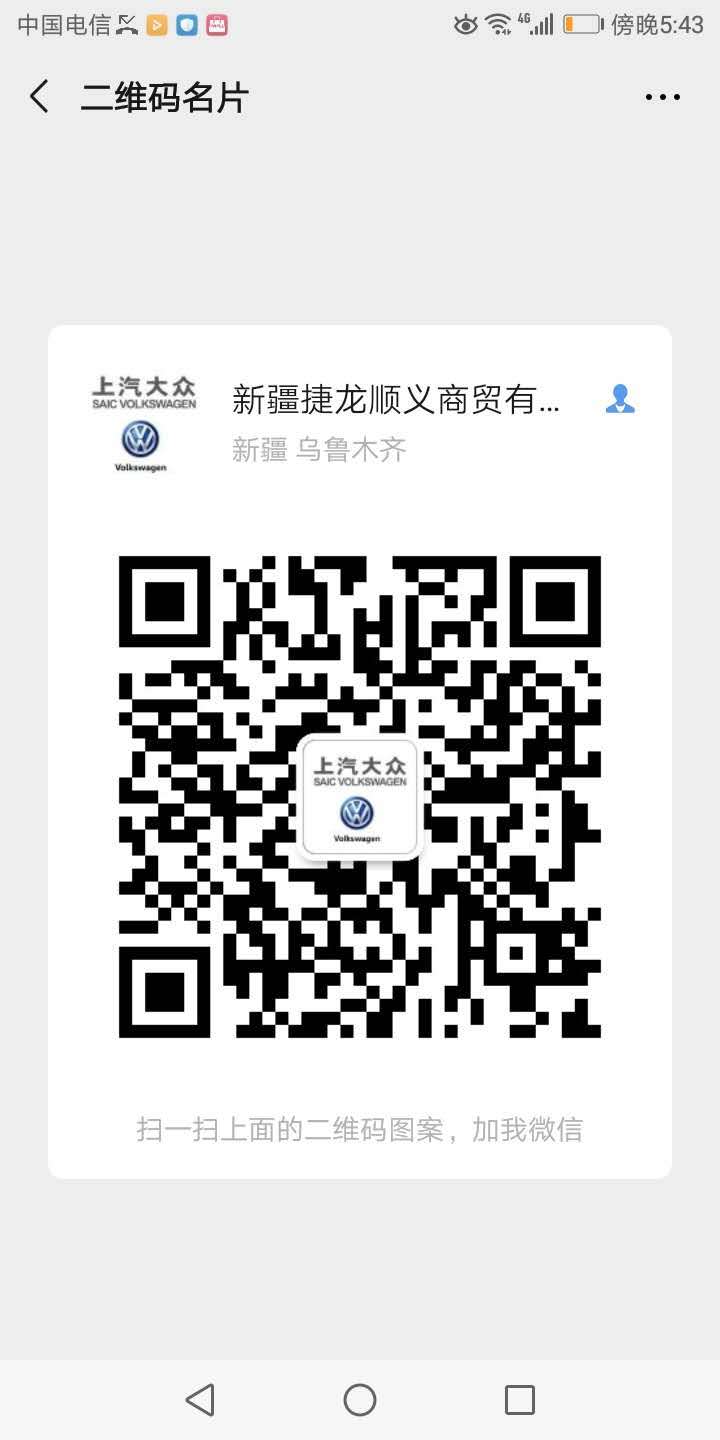The width and height of the screenshot is (720, 1440).
Task: Tap the system home button
Action: pos(360,1399)
